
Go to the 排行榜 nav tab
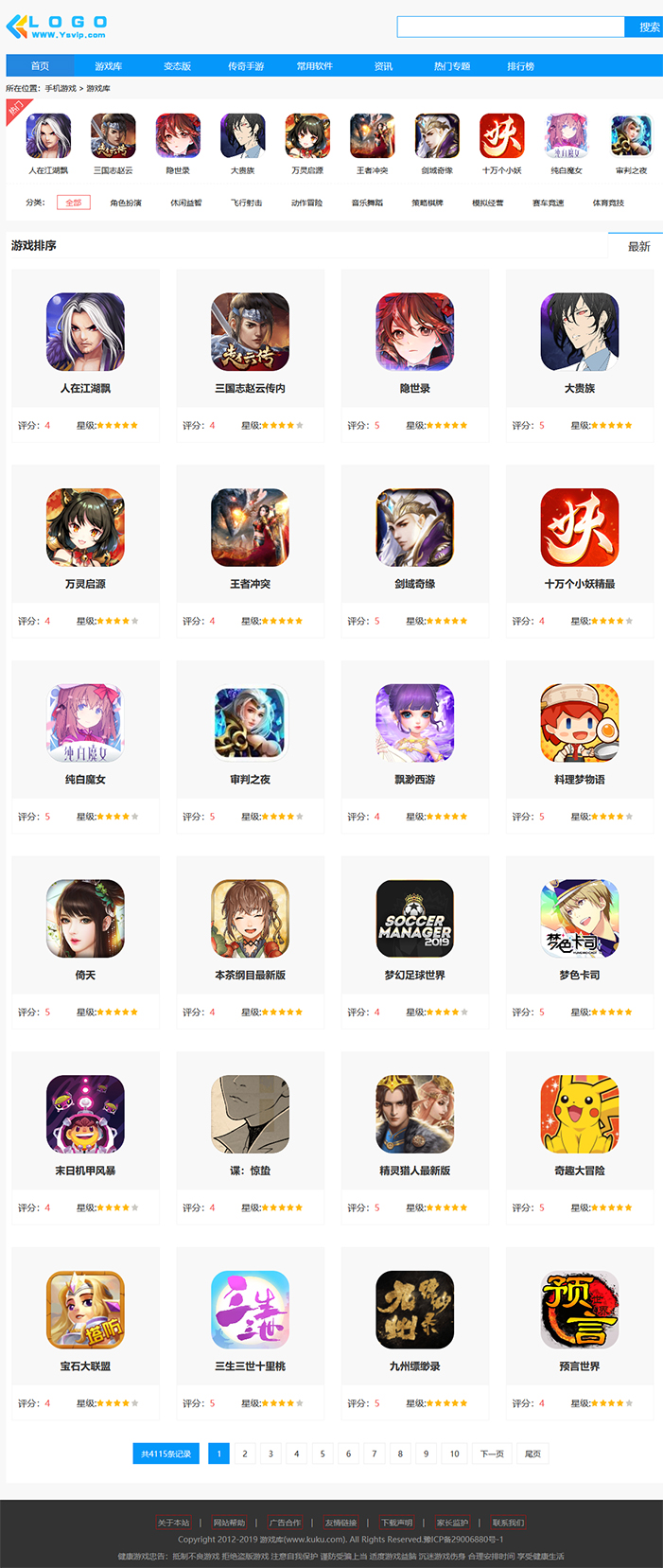coord(520,66)
